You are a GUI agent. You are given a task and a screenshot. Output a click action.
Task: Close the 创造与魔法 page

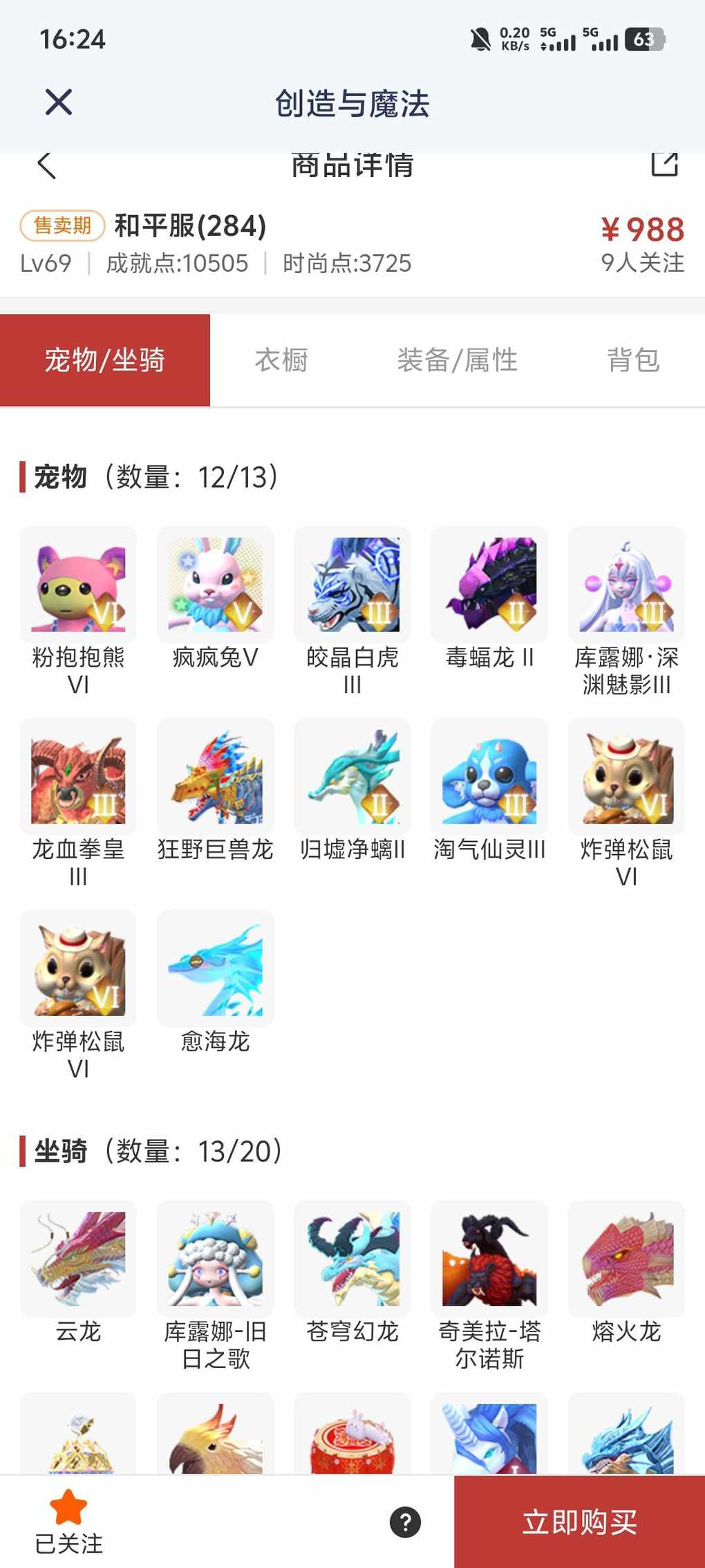point(59,102)
